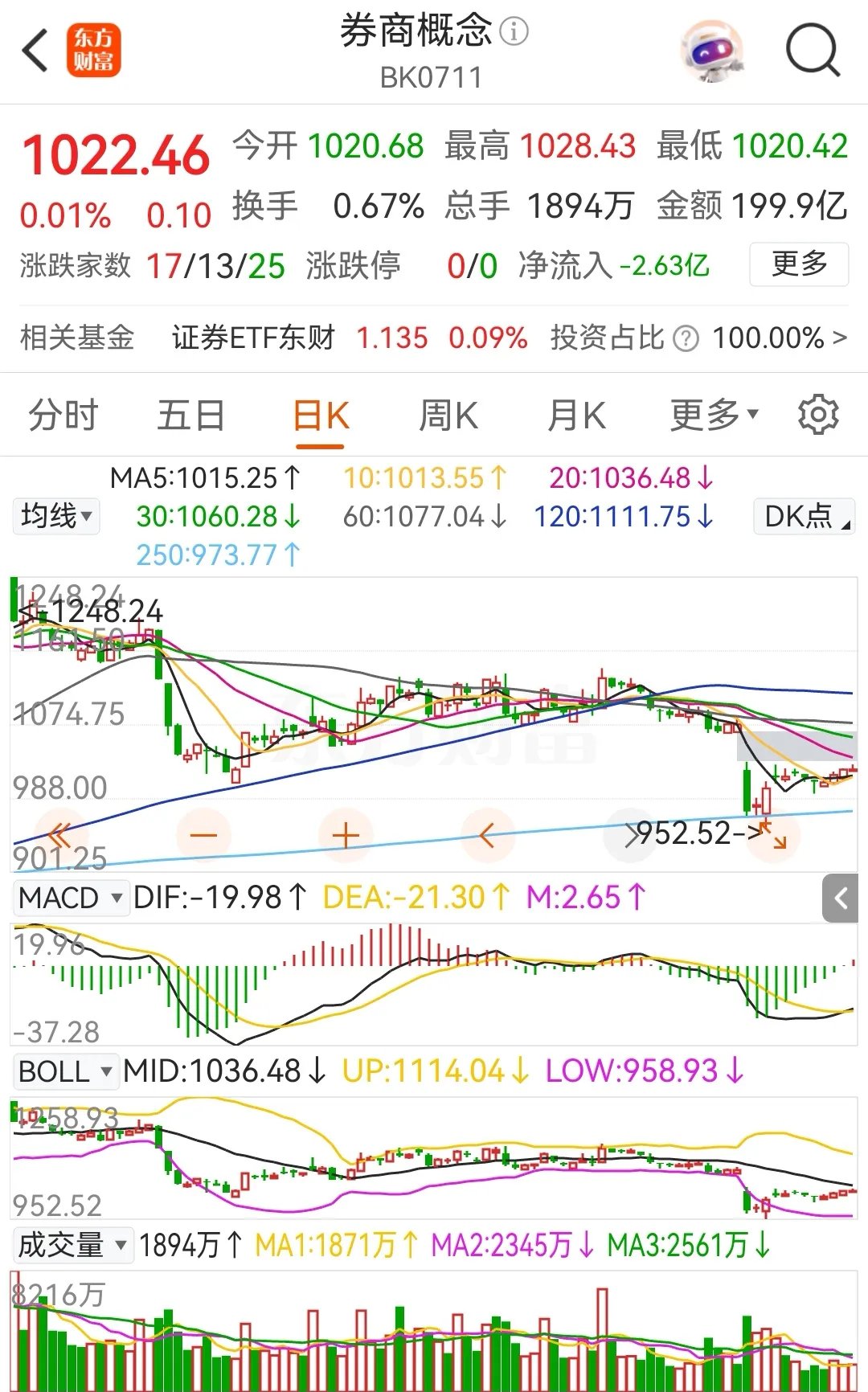The image size is (868, 1392).
Task: Tap the 更多 button for more quote data
Action: pyautogui.click(x=798, y=264)
